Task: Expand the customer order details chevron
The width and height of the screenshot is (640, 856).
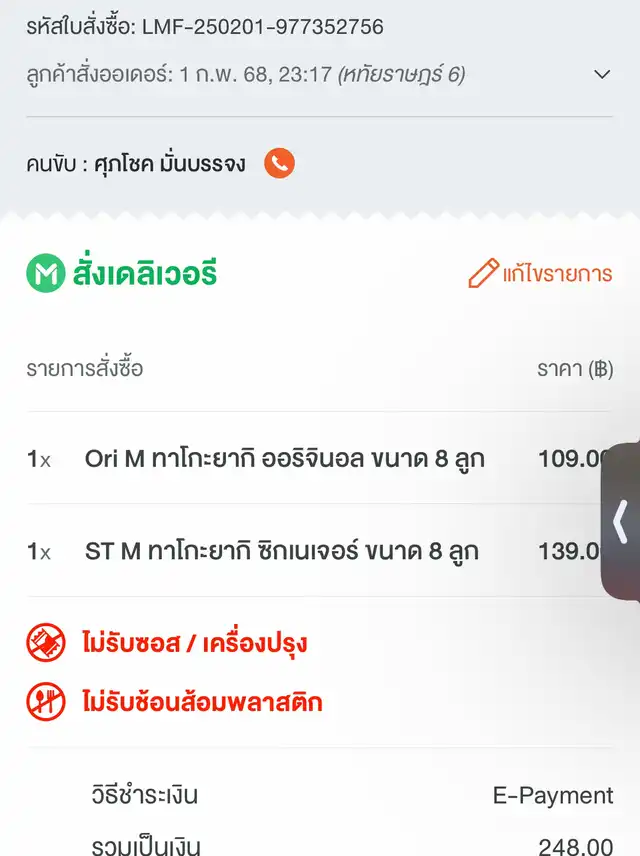Action: click(602, 74)
